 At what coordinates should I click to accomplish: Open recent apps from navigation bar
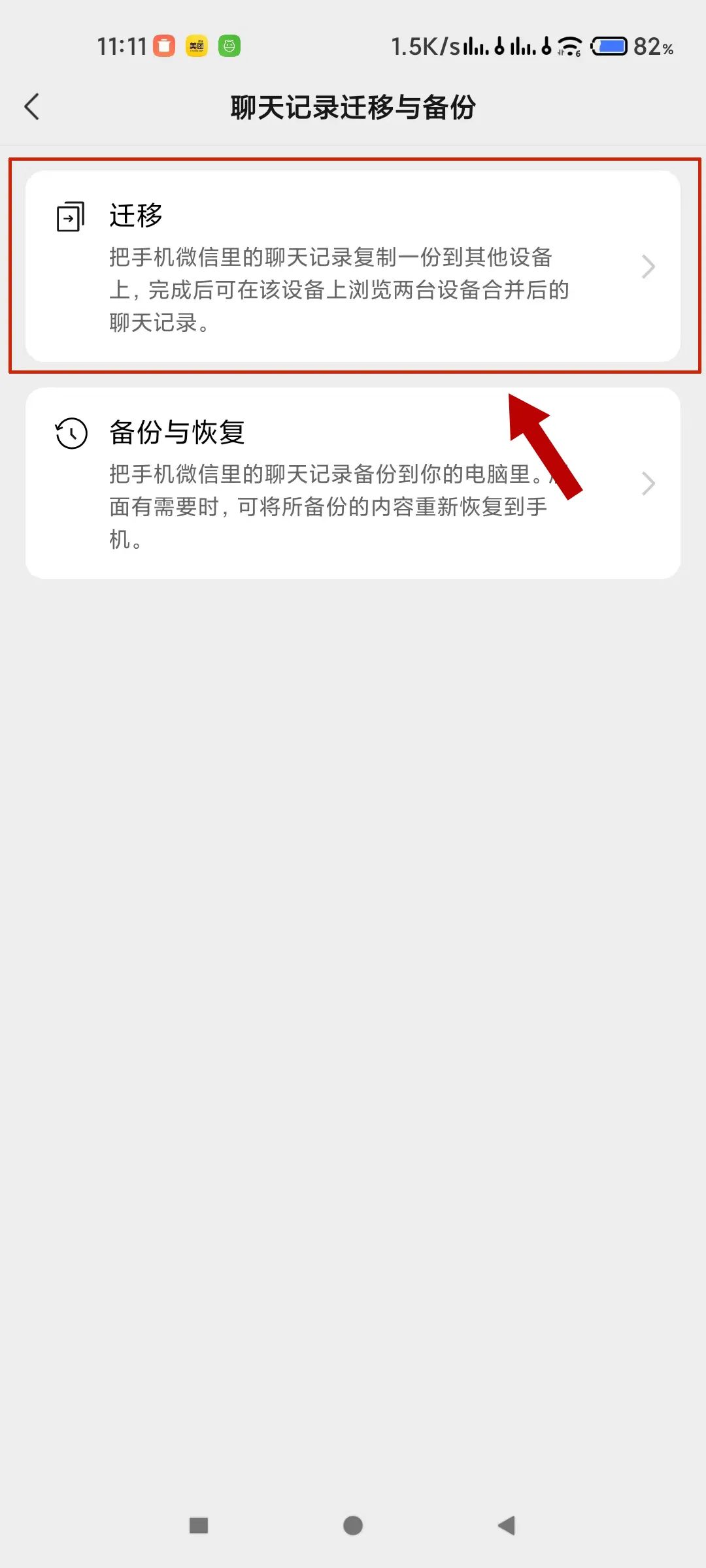pos(199,1526)
